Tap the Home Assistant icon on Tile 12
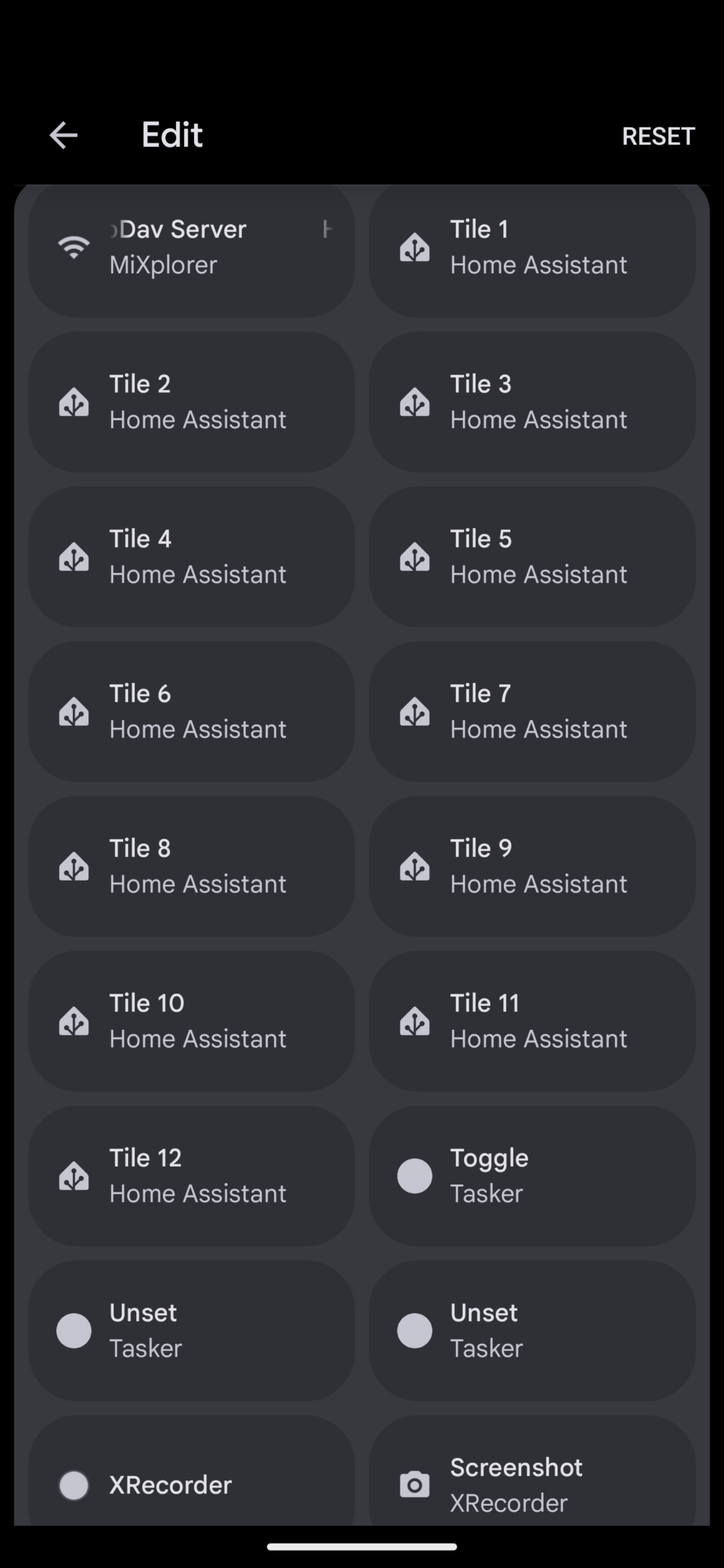The width and height of the screenshot is (724, 1568). pos(74,1175)
